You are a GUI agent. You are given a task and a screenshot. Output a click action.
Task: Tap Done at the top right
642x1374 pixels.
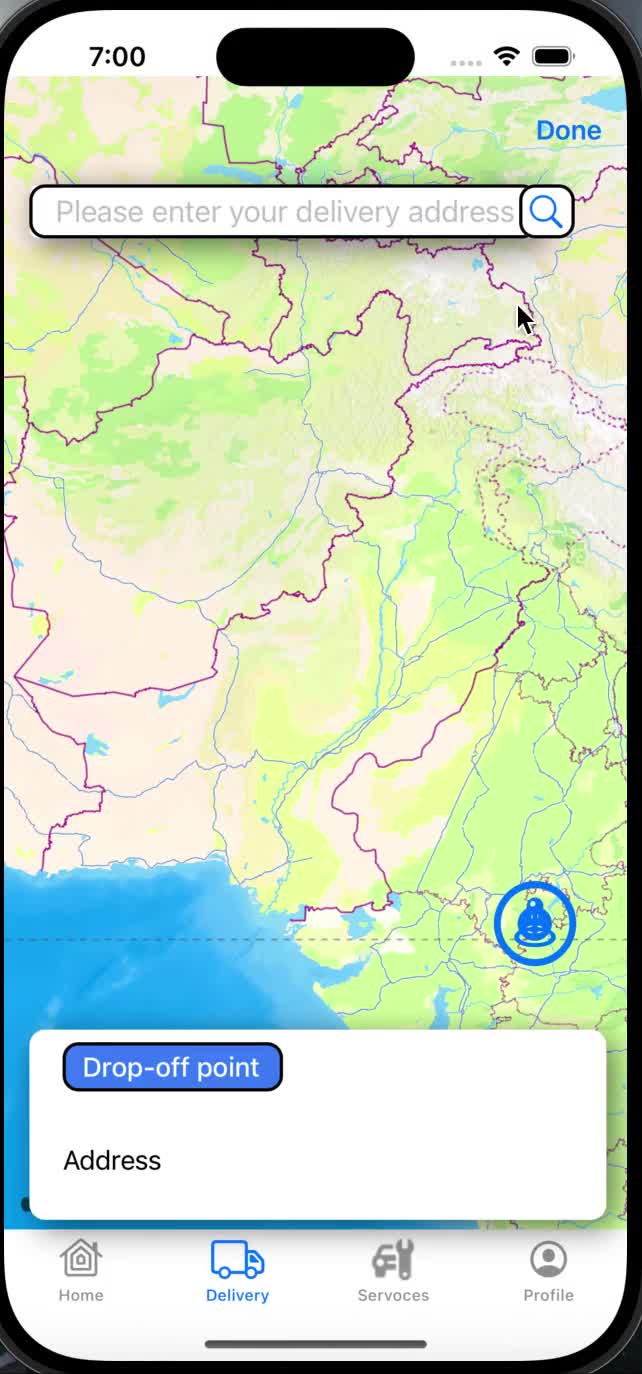tap(568, 130)
